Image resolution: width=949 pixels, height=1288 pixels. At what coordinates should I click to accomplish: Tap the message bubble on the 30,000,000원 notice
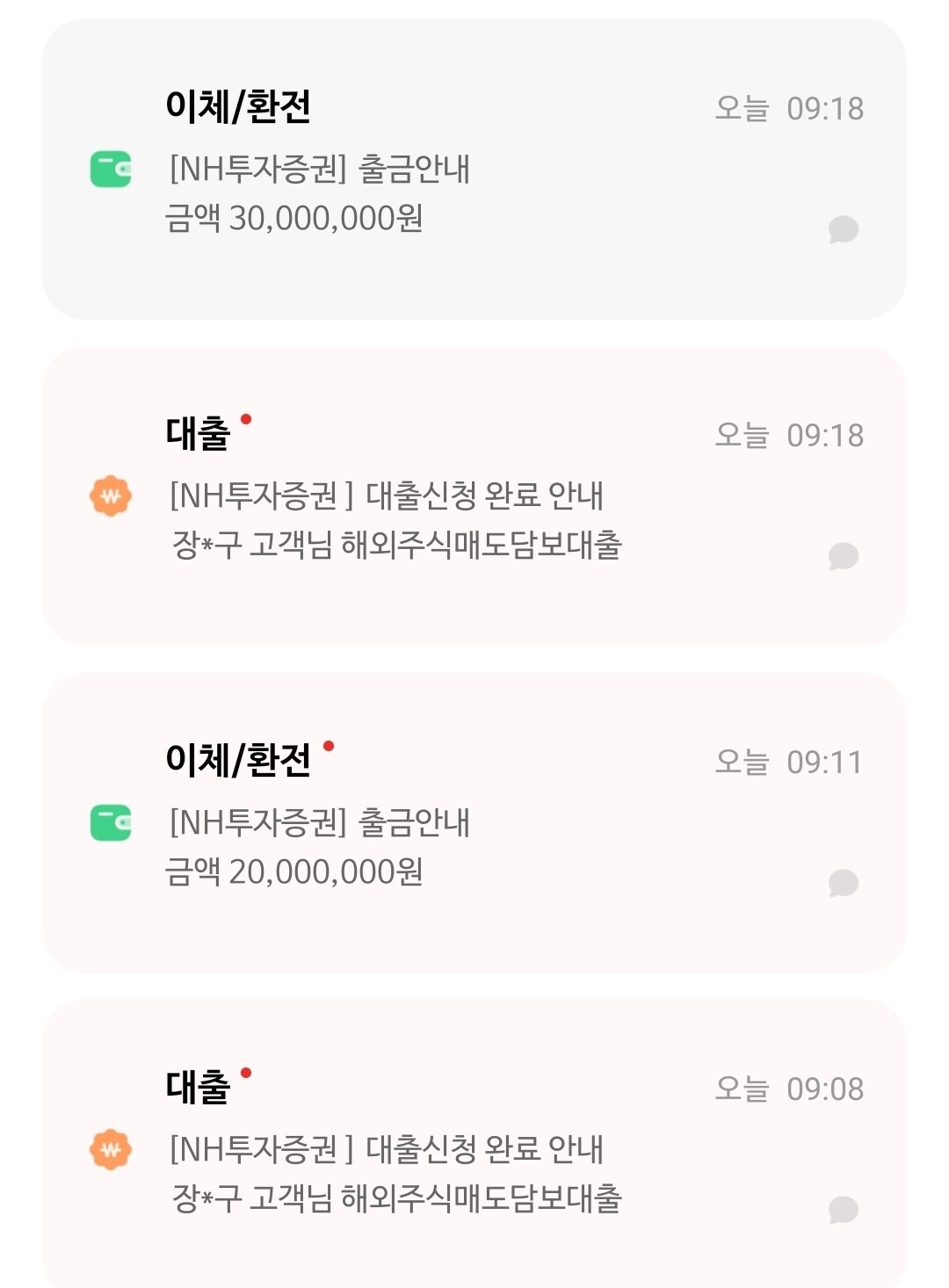pyautogui.click(x=843, y=229)
